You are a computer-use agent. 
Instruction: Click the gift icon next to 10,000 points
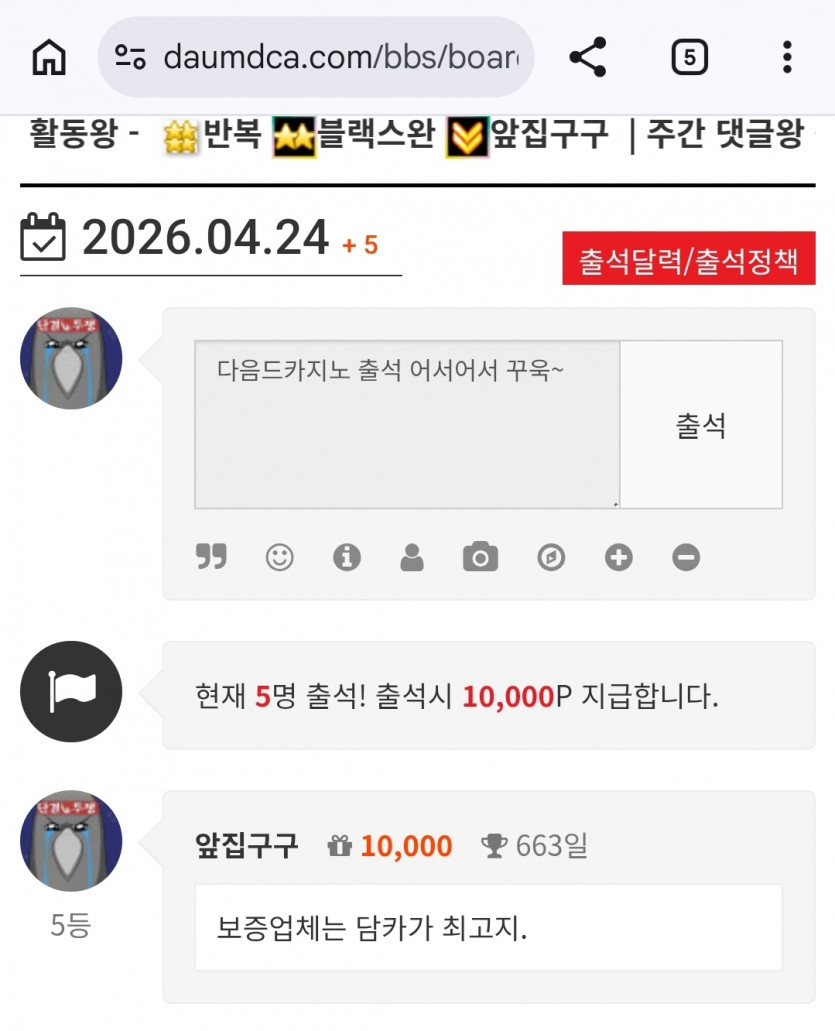[341, 845]
